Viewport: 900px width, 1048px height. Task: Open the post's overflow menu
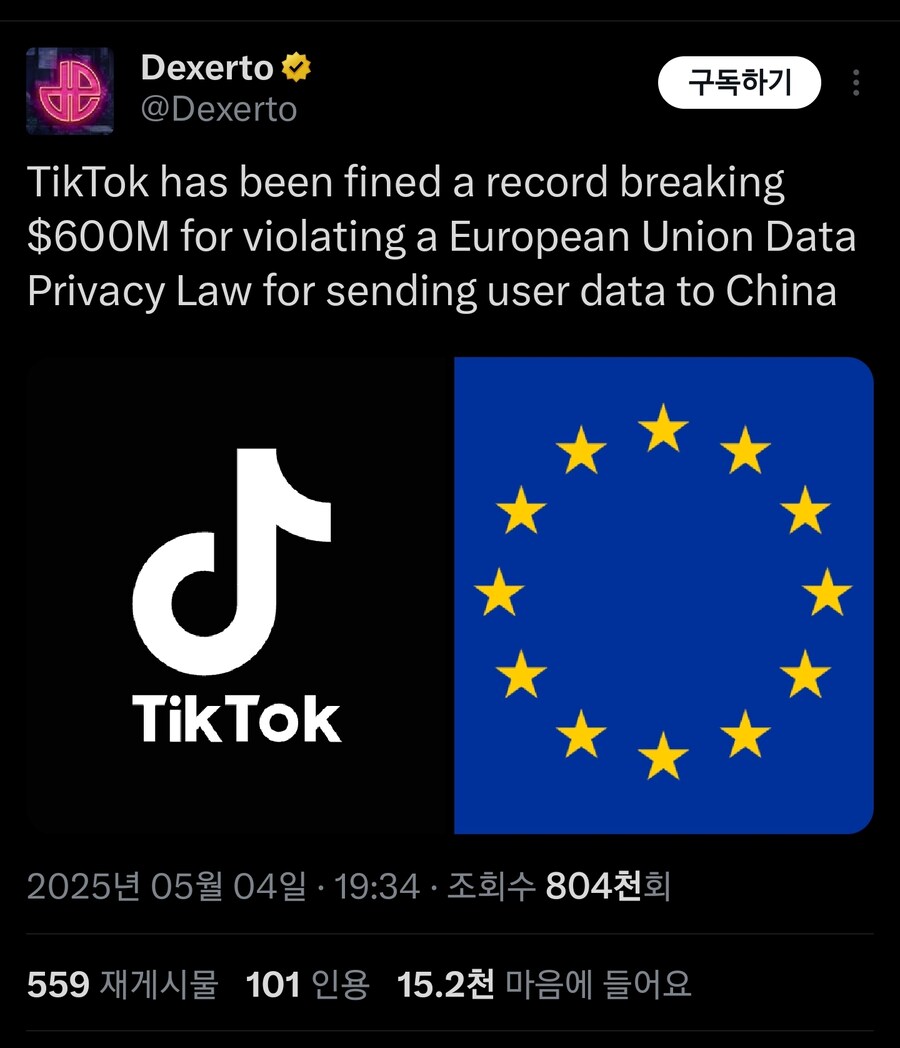(856, 83)
